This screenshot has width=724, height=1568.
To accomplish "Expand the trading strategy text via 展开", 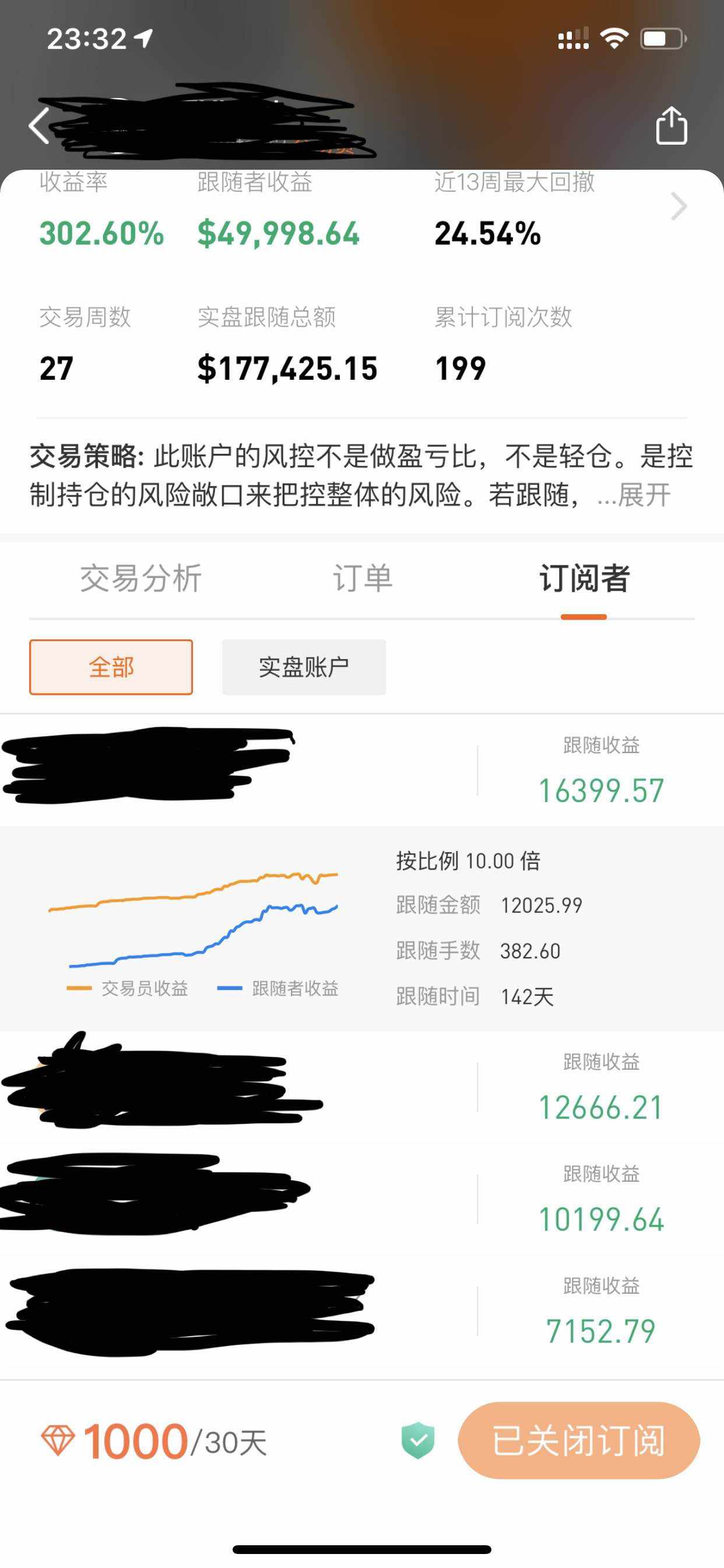I will coord(644,495).
